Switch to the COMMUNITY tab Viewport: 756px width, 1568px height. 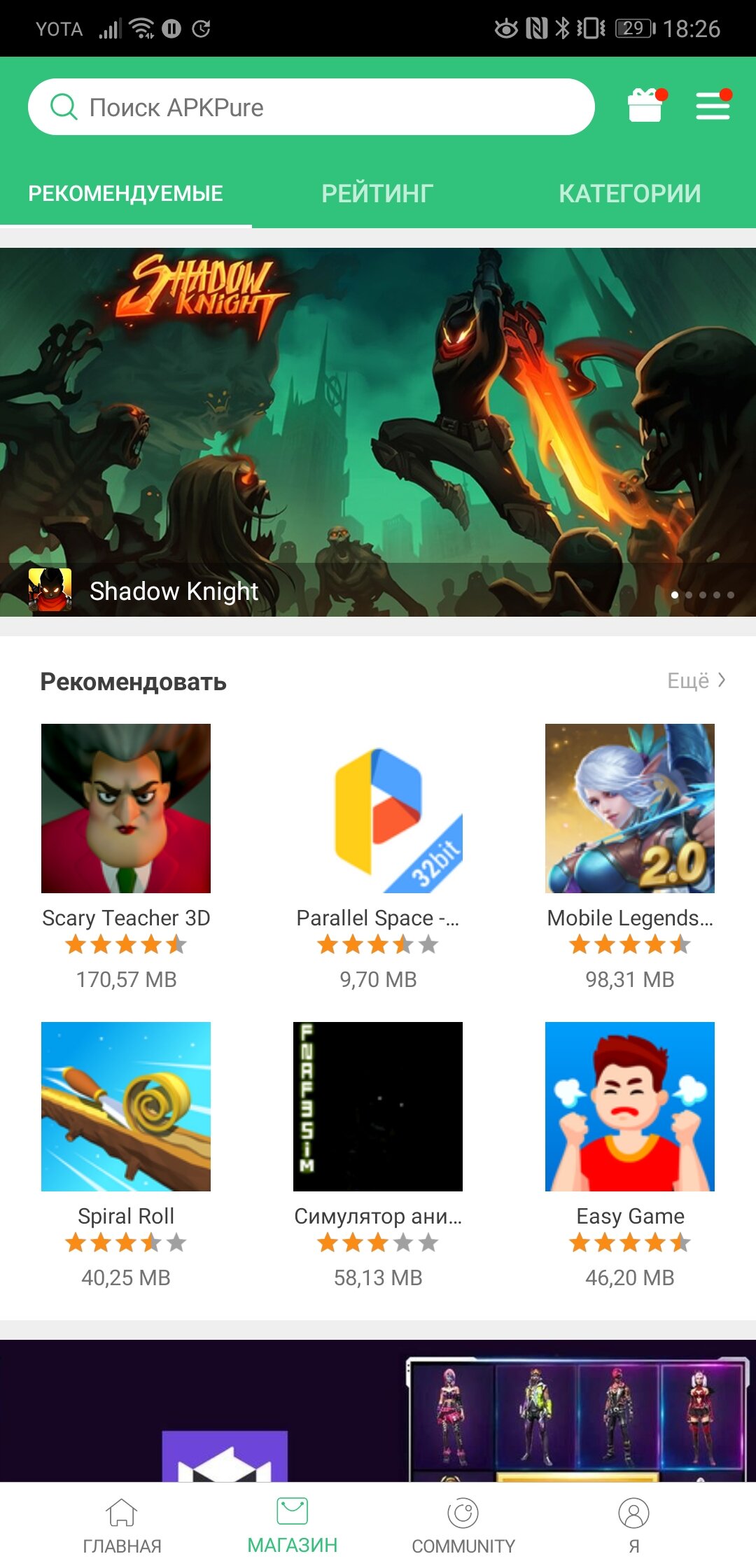click(x=463, y=1526)
